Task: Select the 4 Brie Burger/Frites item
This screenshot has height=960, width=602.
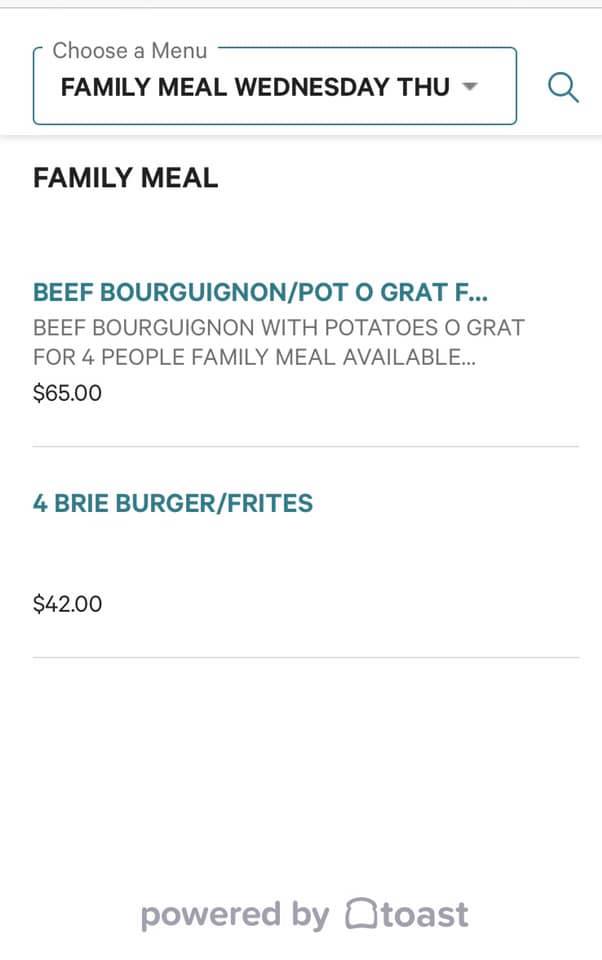Action: 173,503
